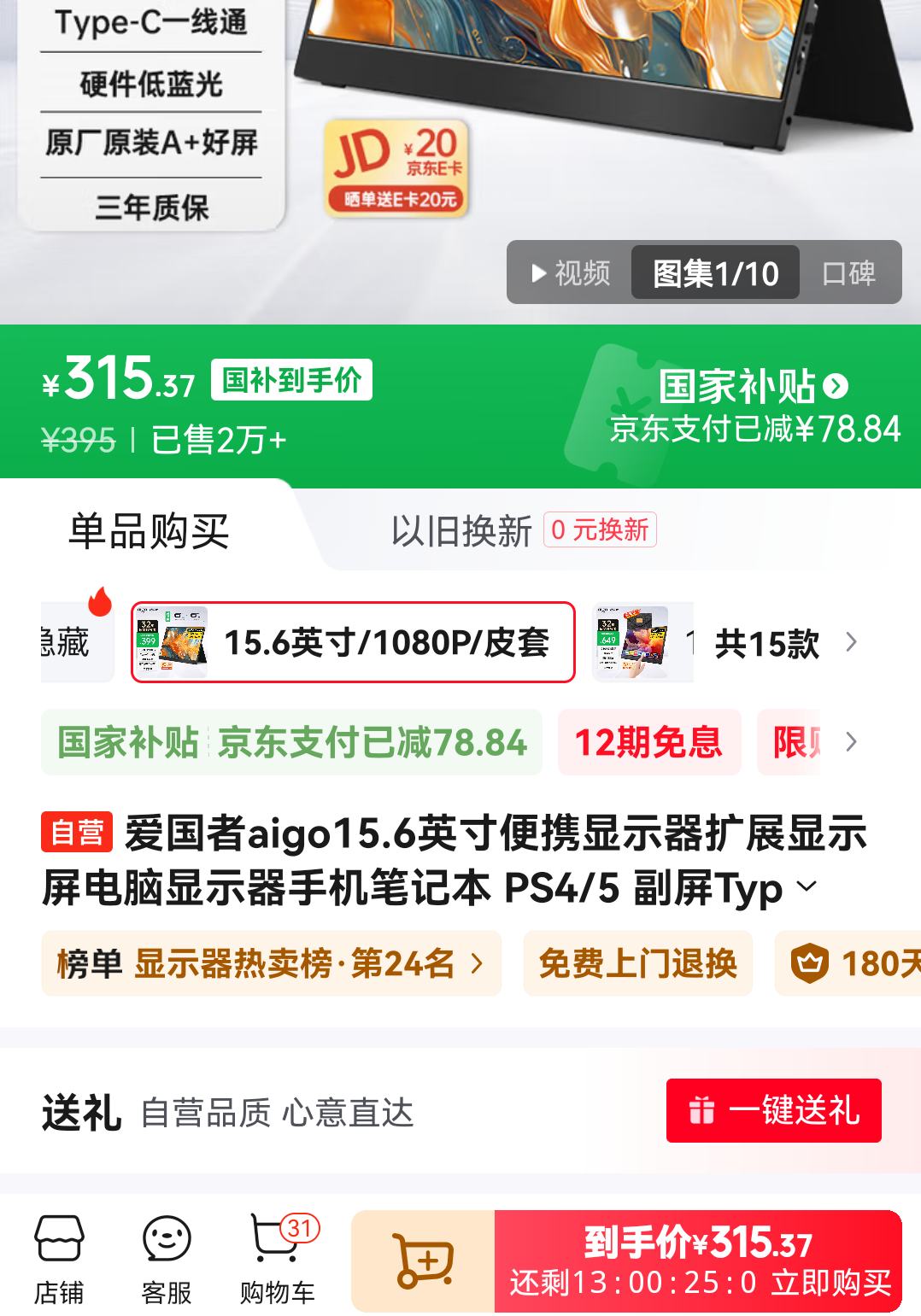Play the product 视频
The width and height of the screenshot is (921, 1316).
(x=571, y=273)
